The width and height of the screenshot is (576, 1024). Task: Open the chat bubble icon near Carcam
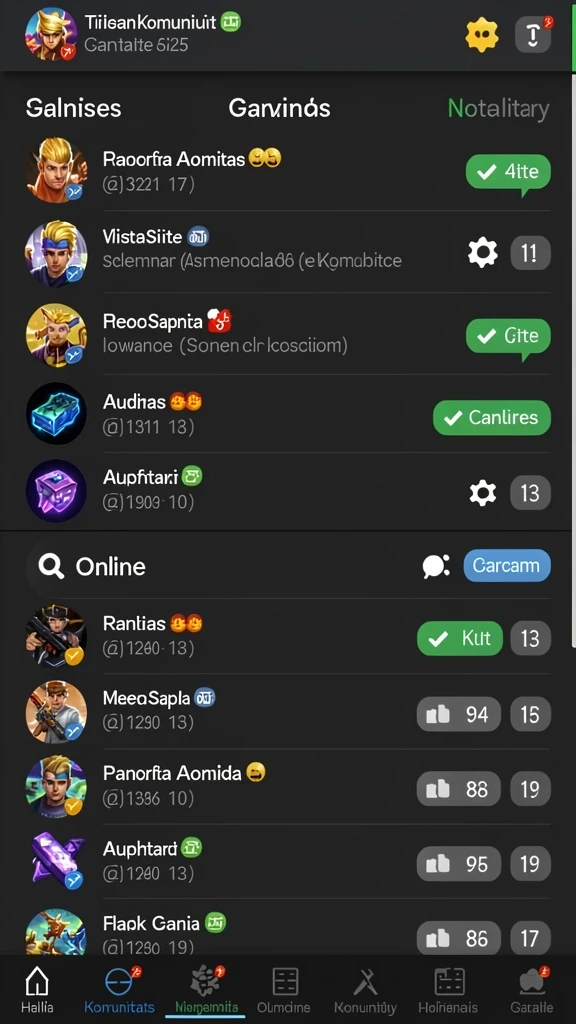(436, 566)
